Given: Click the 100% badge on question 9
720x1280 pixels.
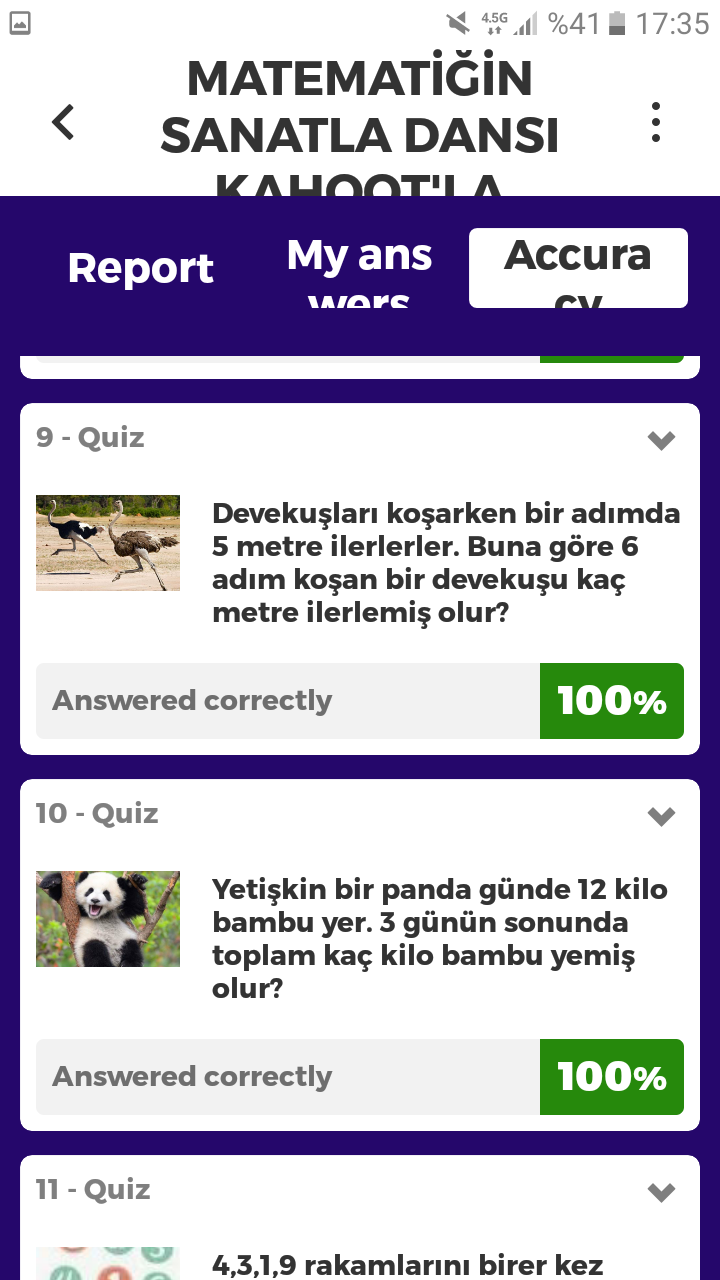Looking at the screenshot, I should point(612,700).
